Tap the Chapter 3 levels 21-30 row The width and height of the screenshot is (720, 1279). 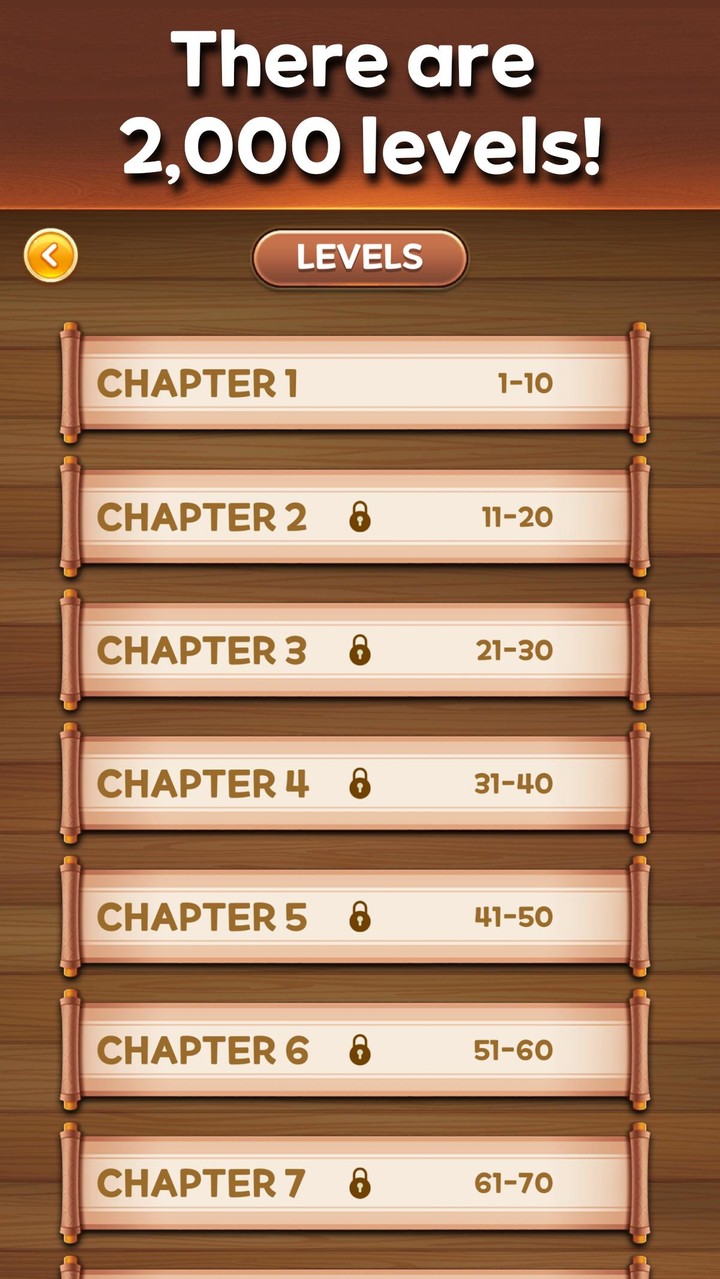coord(354,650)
